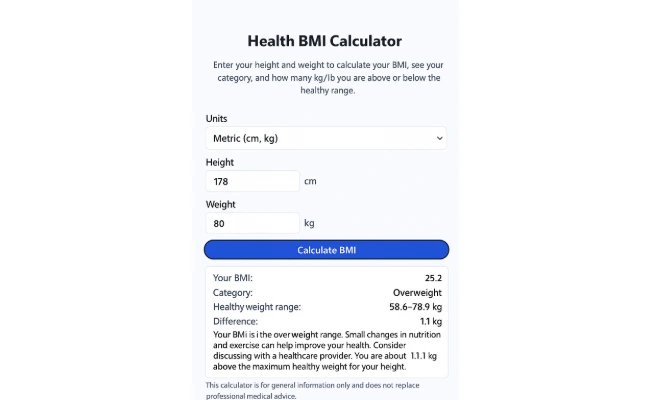Tap the Calculate BMI button
The width and height of the screenshot is (650, 400).
[x=326, y=250]
